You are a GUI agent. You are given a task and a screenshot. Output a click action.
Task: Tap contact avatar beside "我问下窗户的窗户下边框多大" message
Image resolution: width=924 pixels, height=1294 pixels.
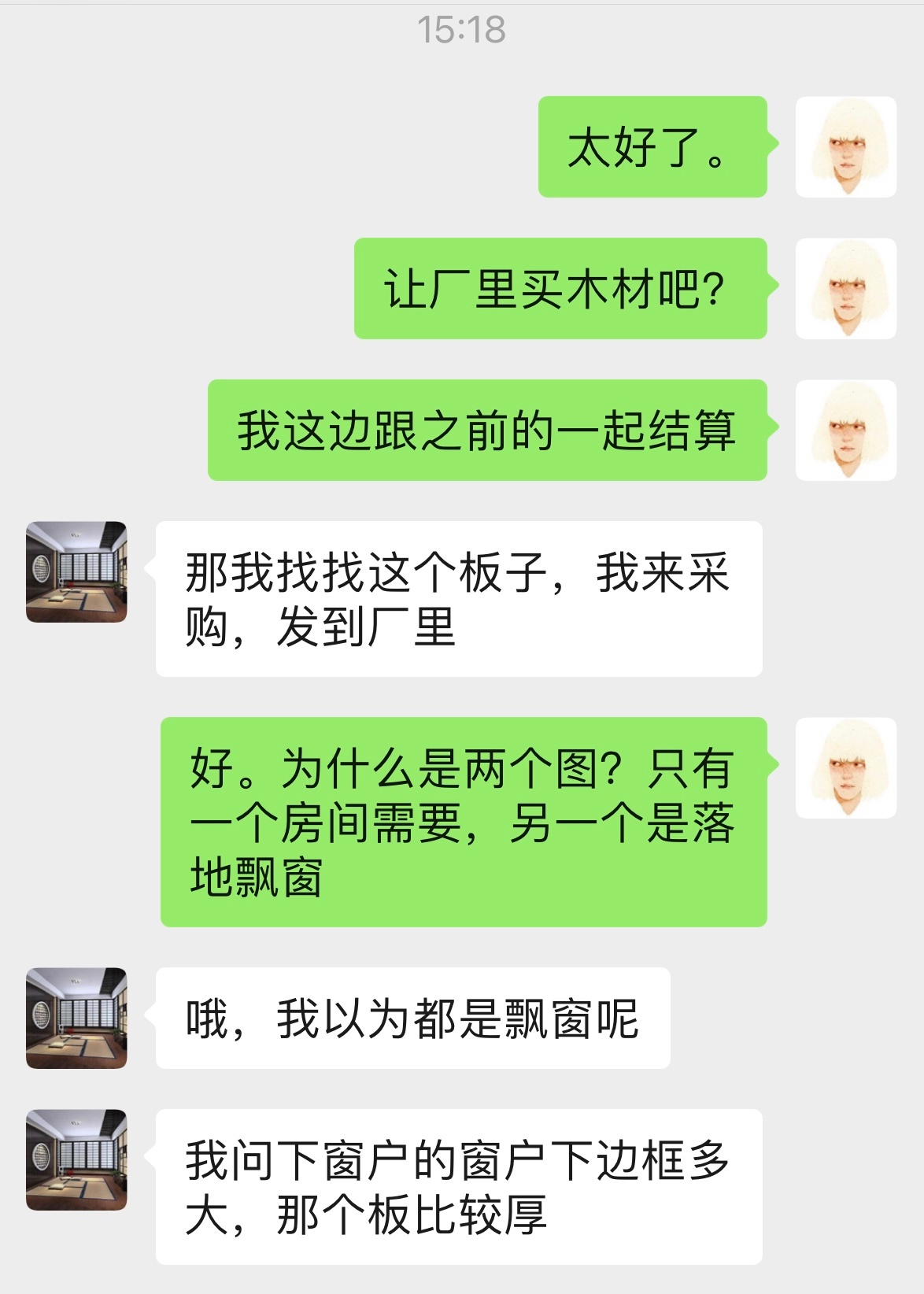[x=76, y=1159]
